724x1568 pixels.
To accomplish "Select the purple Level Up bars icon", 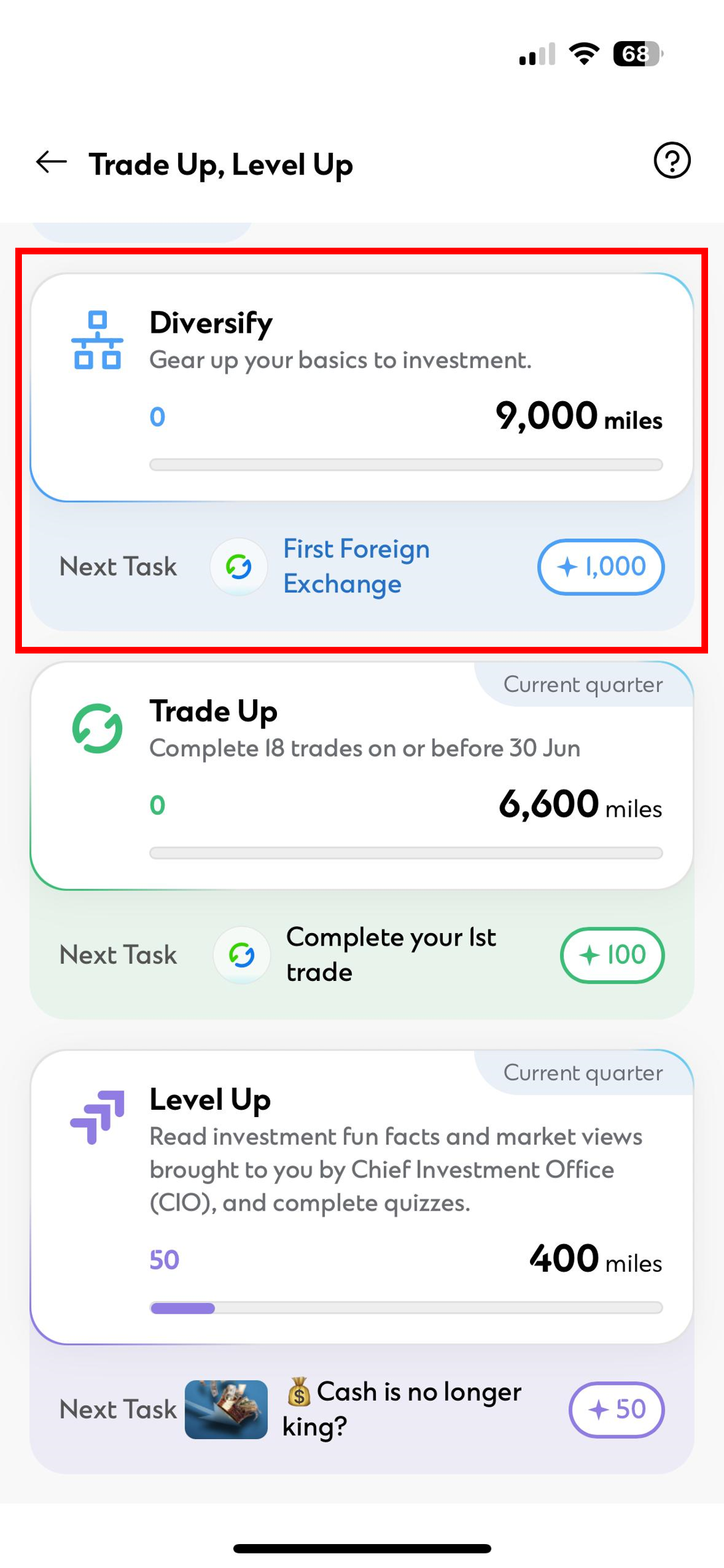I will click(x=96, y=1116).
